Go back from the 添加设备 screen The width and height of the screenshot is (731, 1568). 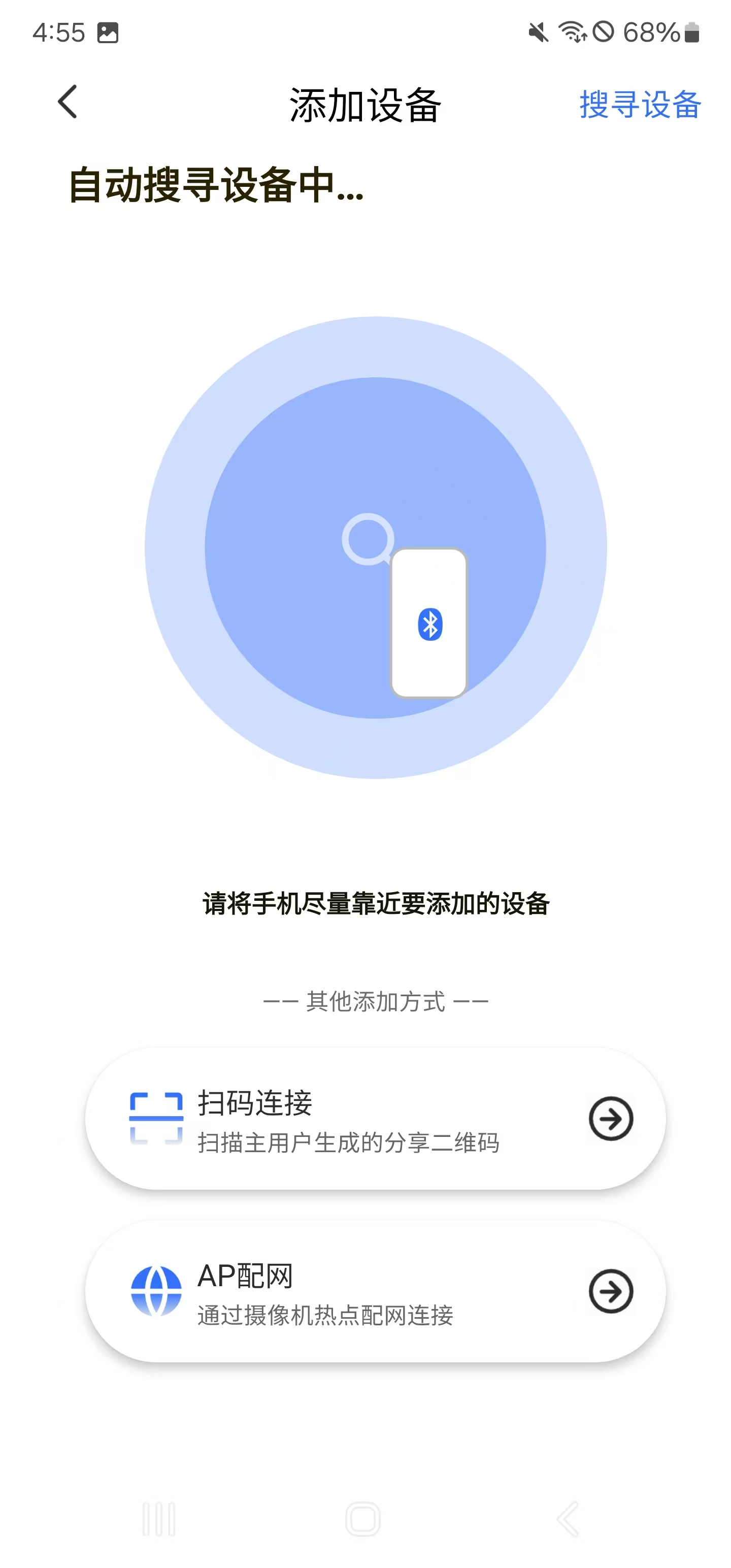(68, 102)
